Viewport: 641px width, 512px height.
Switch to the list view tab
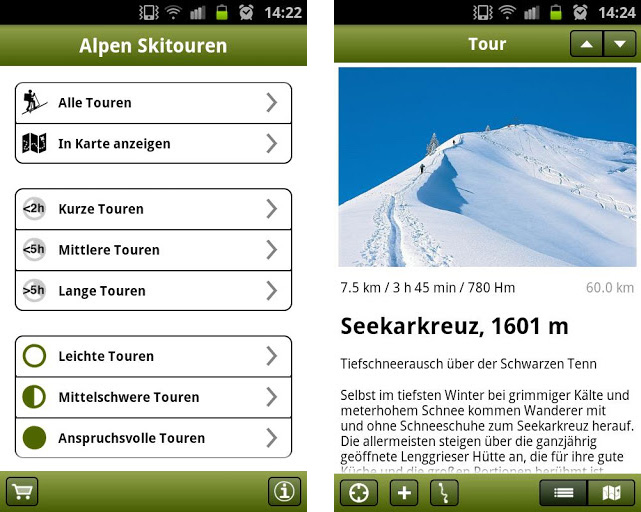[x=563, y=492]
